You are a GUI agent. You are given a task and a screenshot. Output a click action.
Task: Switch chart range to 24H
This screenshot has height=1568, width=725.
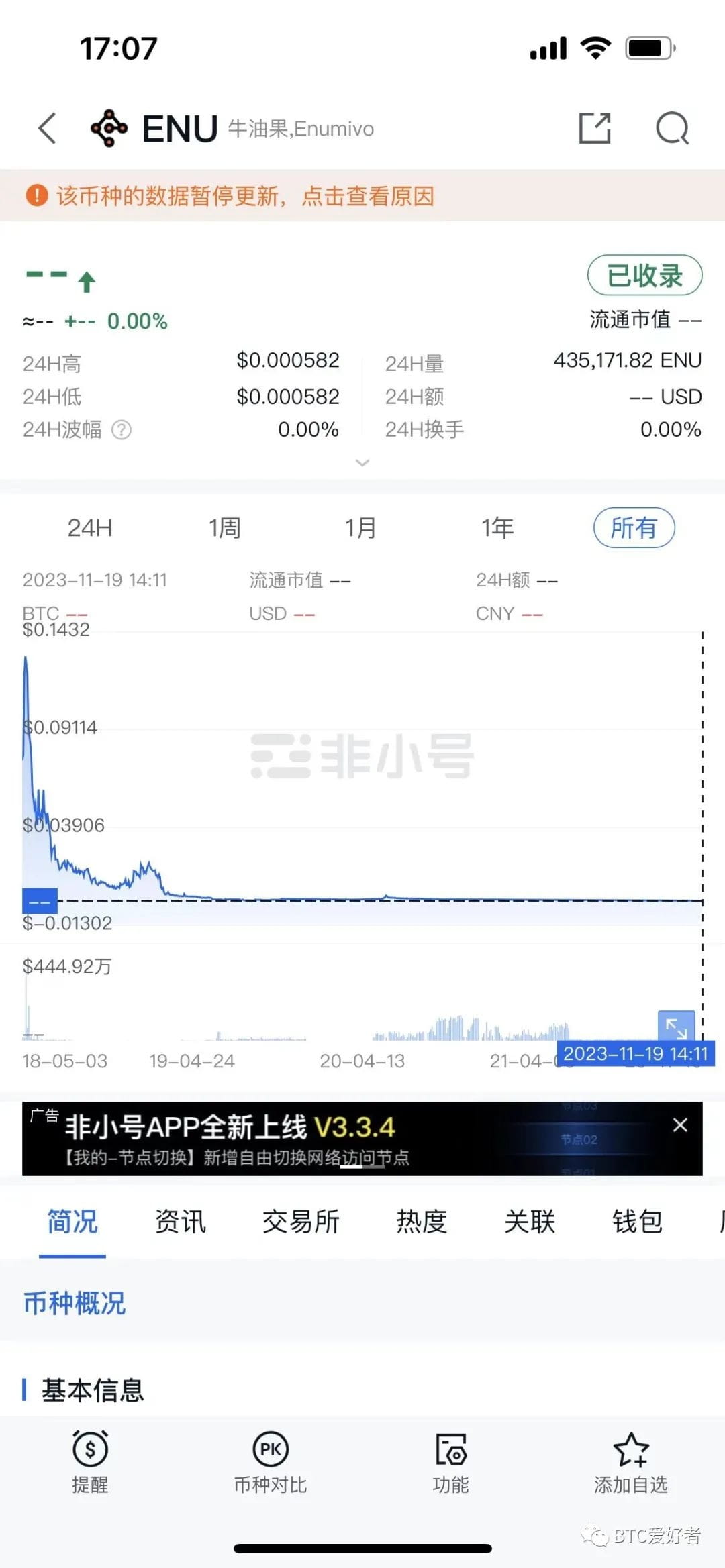pos(89,528)
